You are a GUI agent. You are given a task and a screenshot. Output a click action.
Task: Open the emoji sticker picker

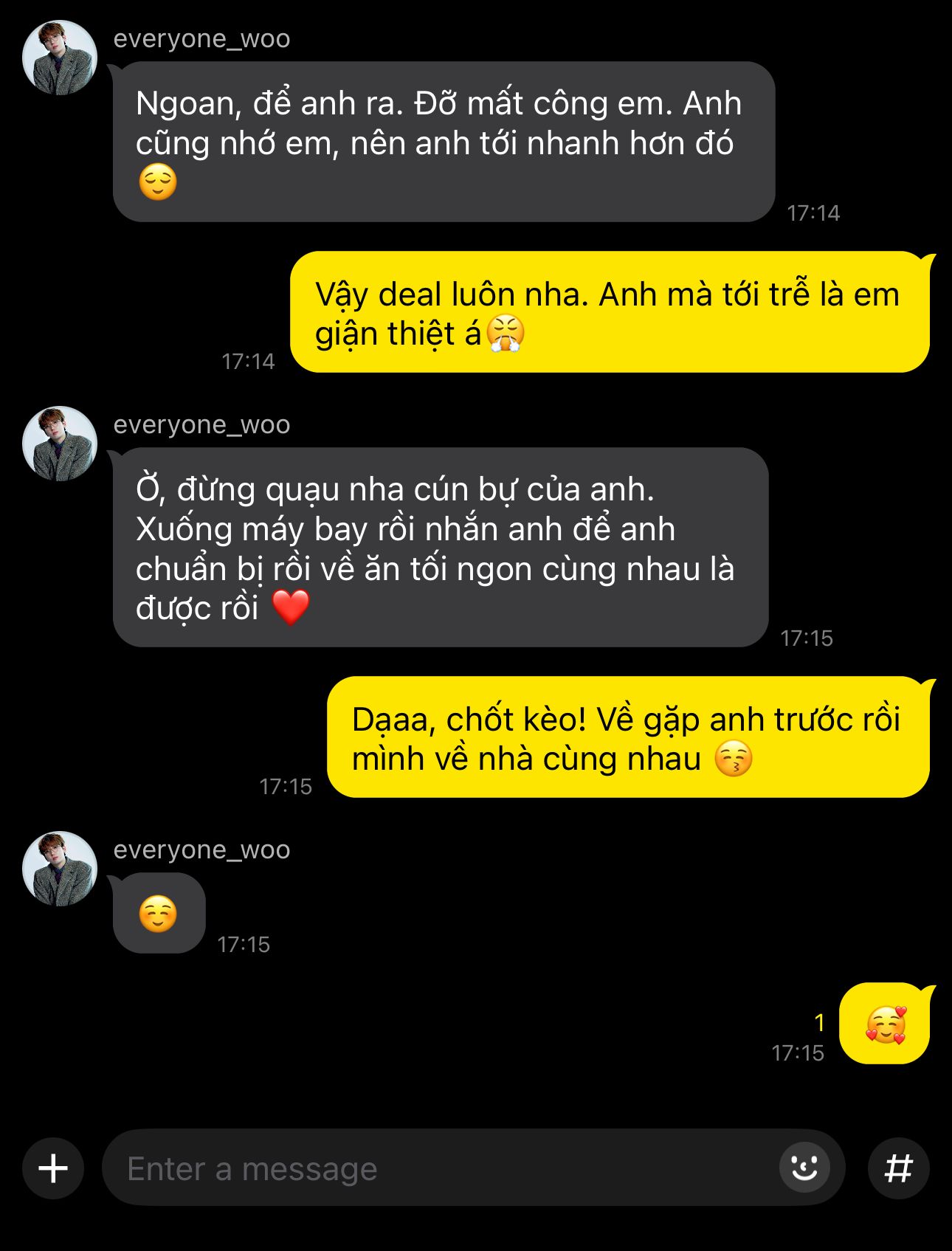point(804,1168)
